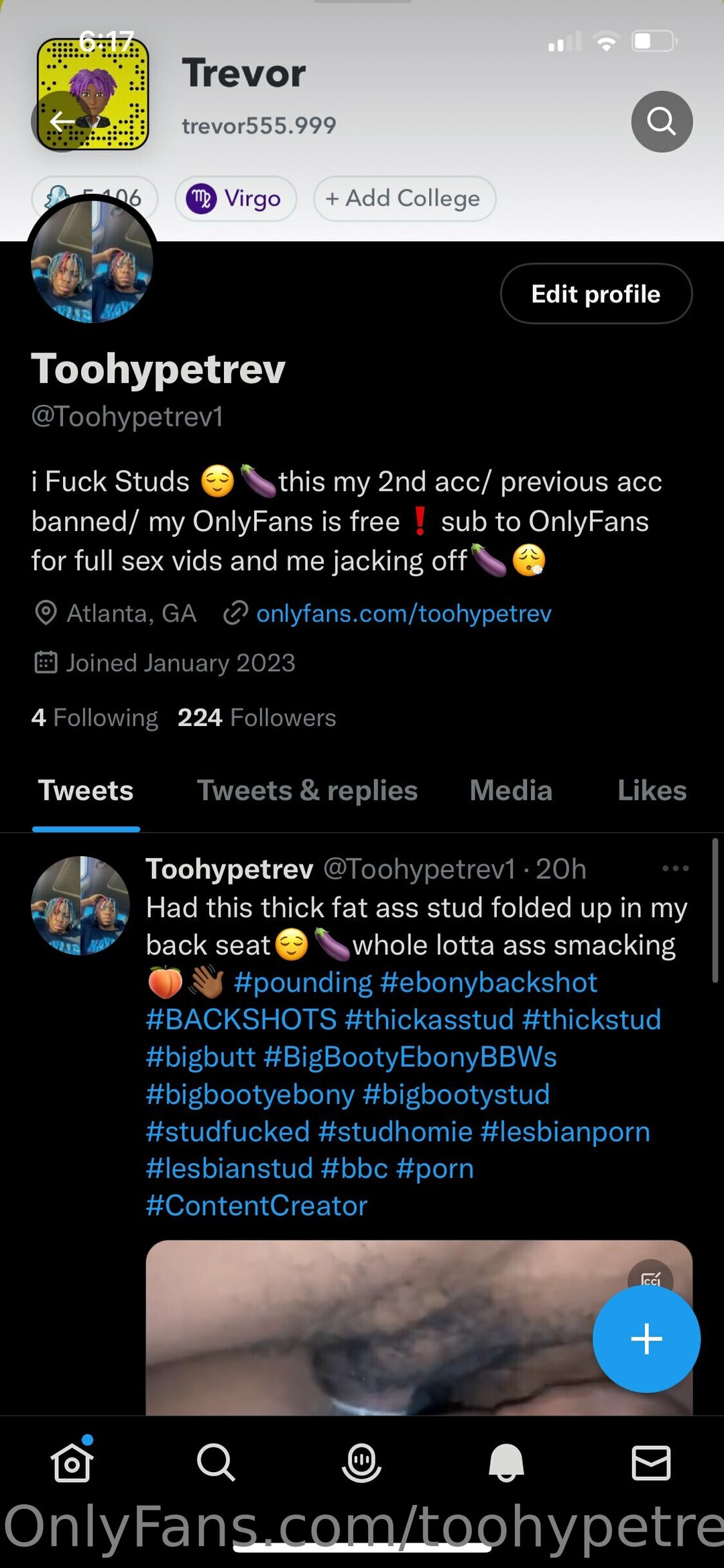The height and width of the screenshot is (1568, 724).
Task: Open the Search tab in bottom bar
Action: click(216, 1463)
